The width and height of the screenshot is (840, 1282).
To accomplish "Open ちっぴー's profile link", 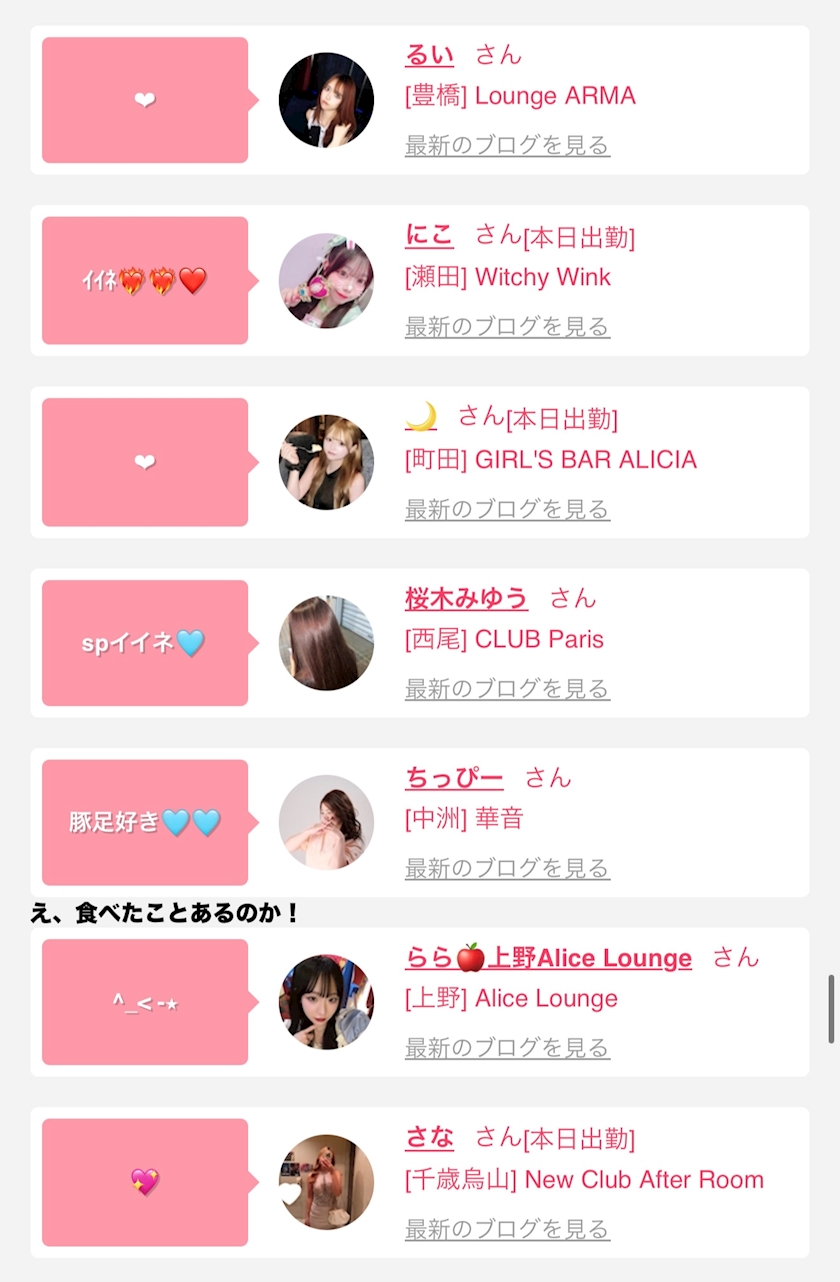I will (x=454, y=777).
